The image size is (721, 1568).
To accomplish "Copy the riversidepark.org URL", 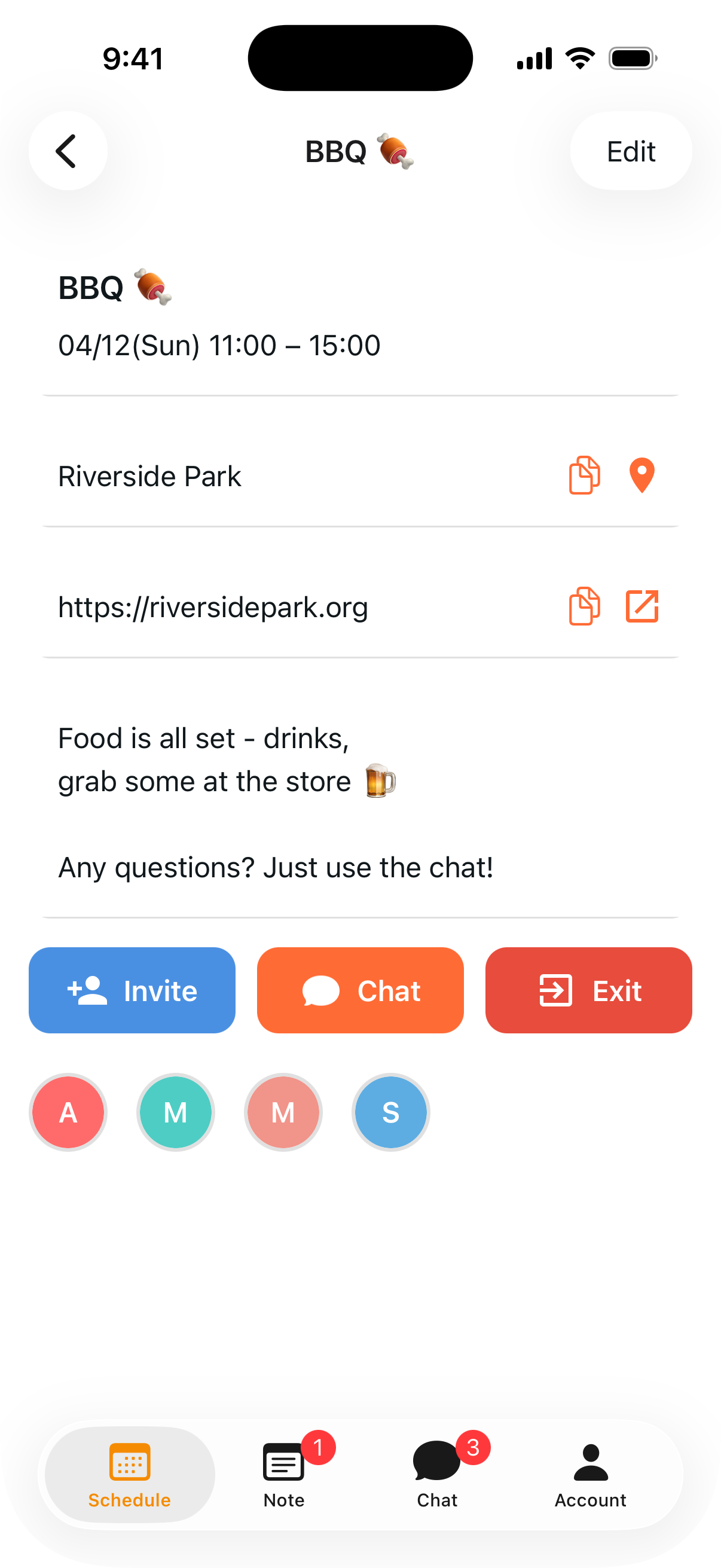I will [x=584, y=606].
